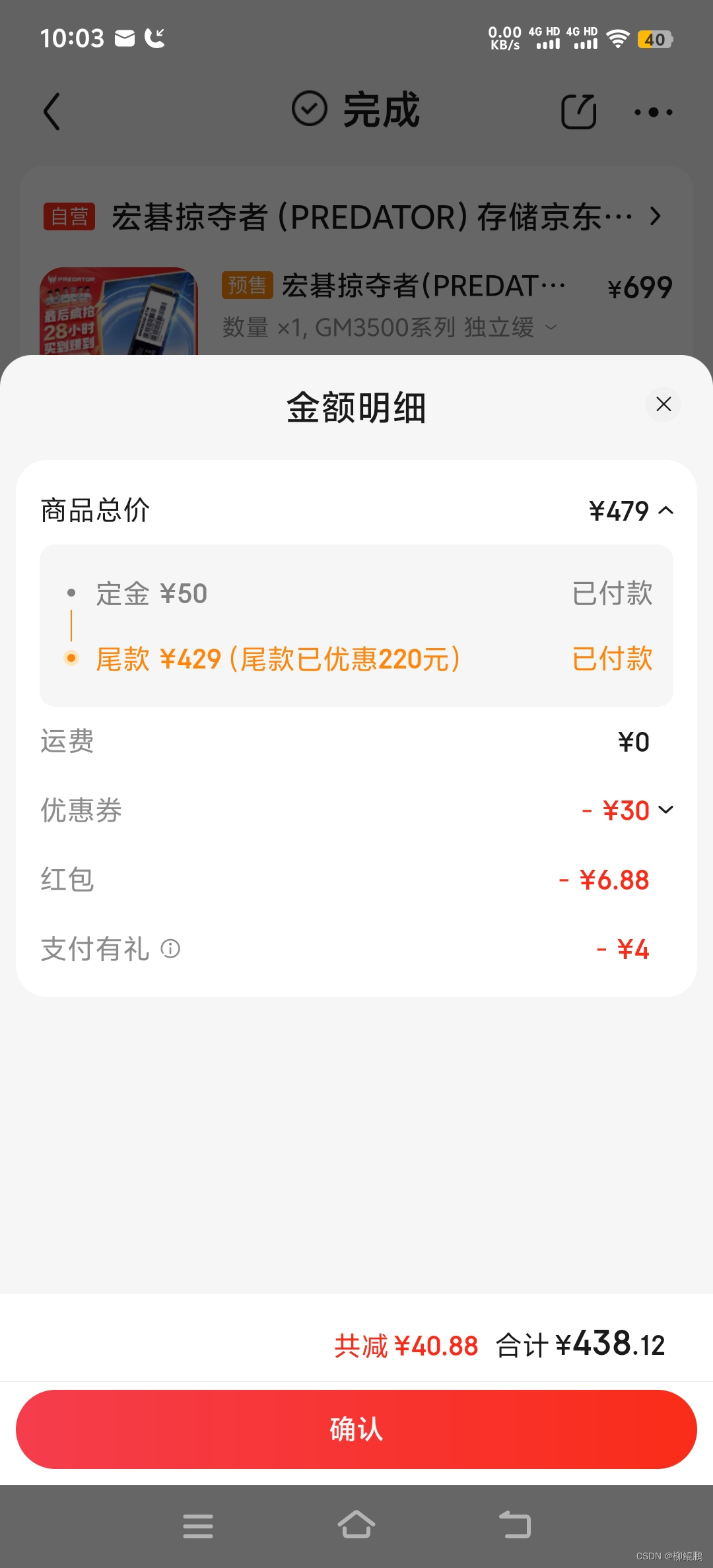Show info about 支付有礼 discount
This screenshot has height=1568, width=713.
pos(170,949)
